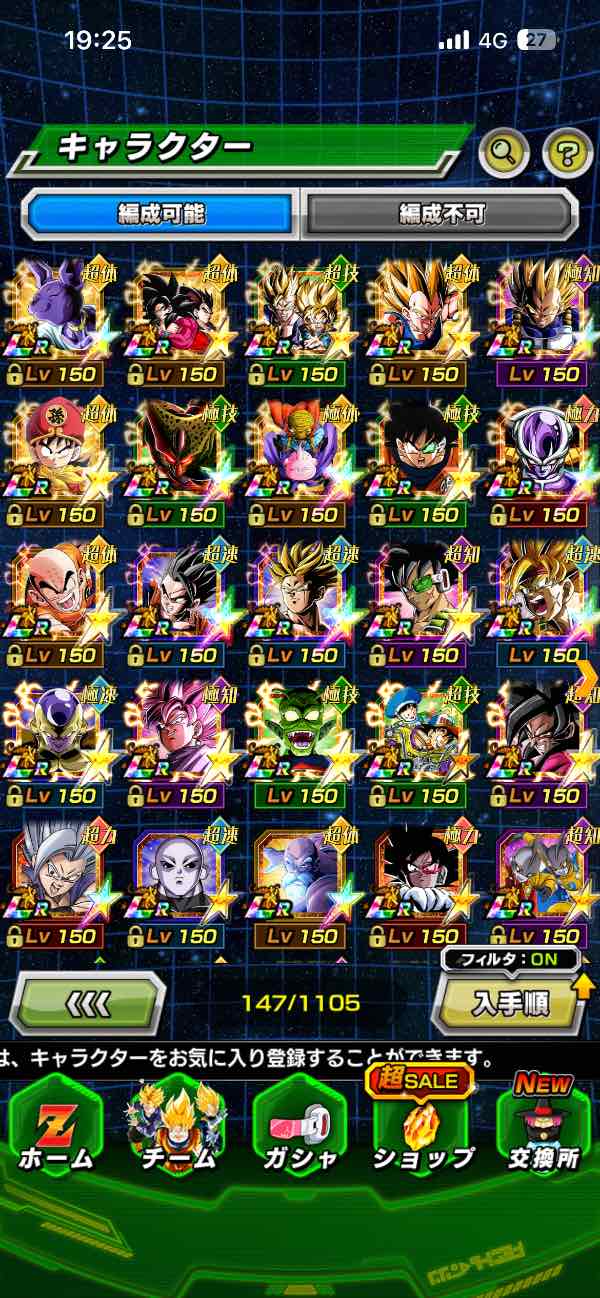Switch to the 編成不可 tab
Viewport: 600px width, 1298px height.
(441, 213)
